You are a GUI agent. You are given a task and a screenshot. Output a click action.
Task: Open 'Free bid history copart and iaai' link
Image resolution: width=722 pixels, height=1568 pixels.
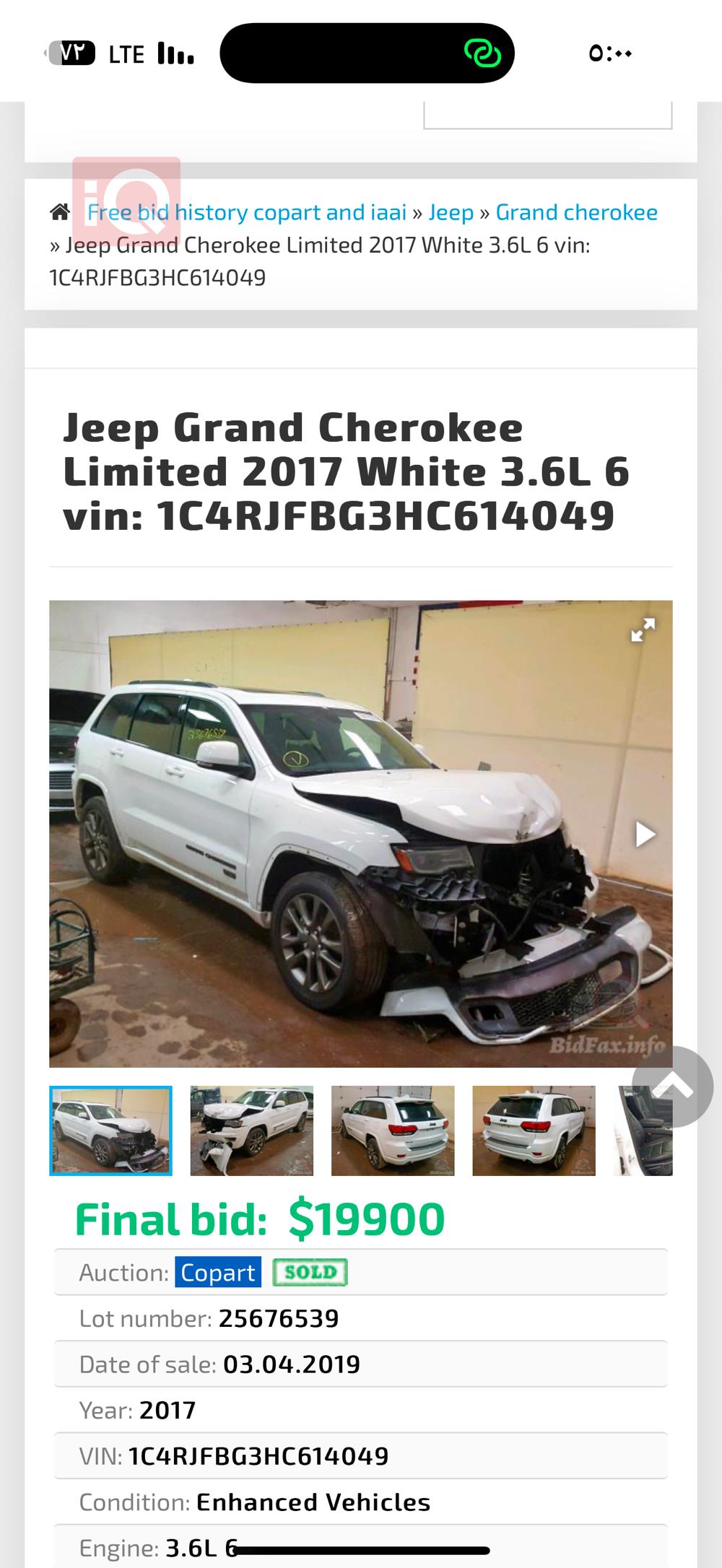point(247,212)
